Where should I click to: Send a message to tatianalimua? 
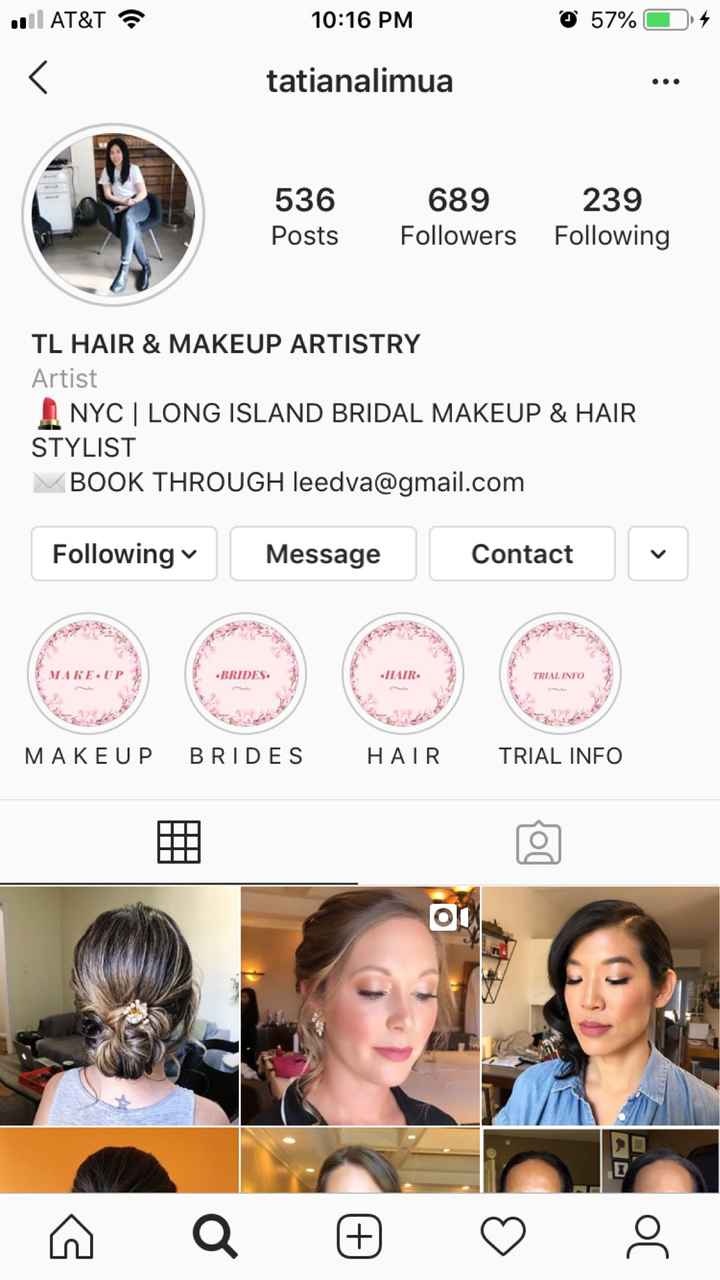[323, 554]
